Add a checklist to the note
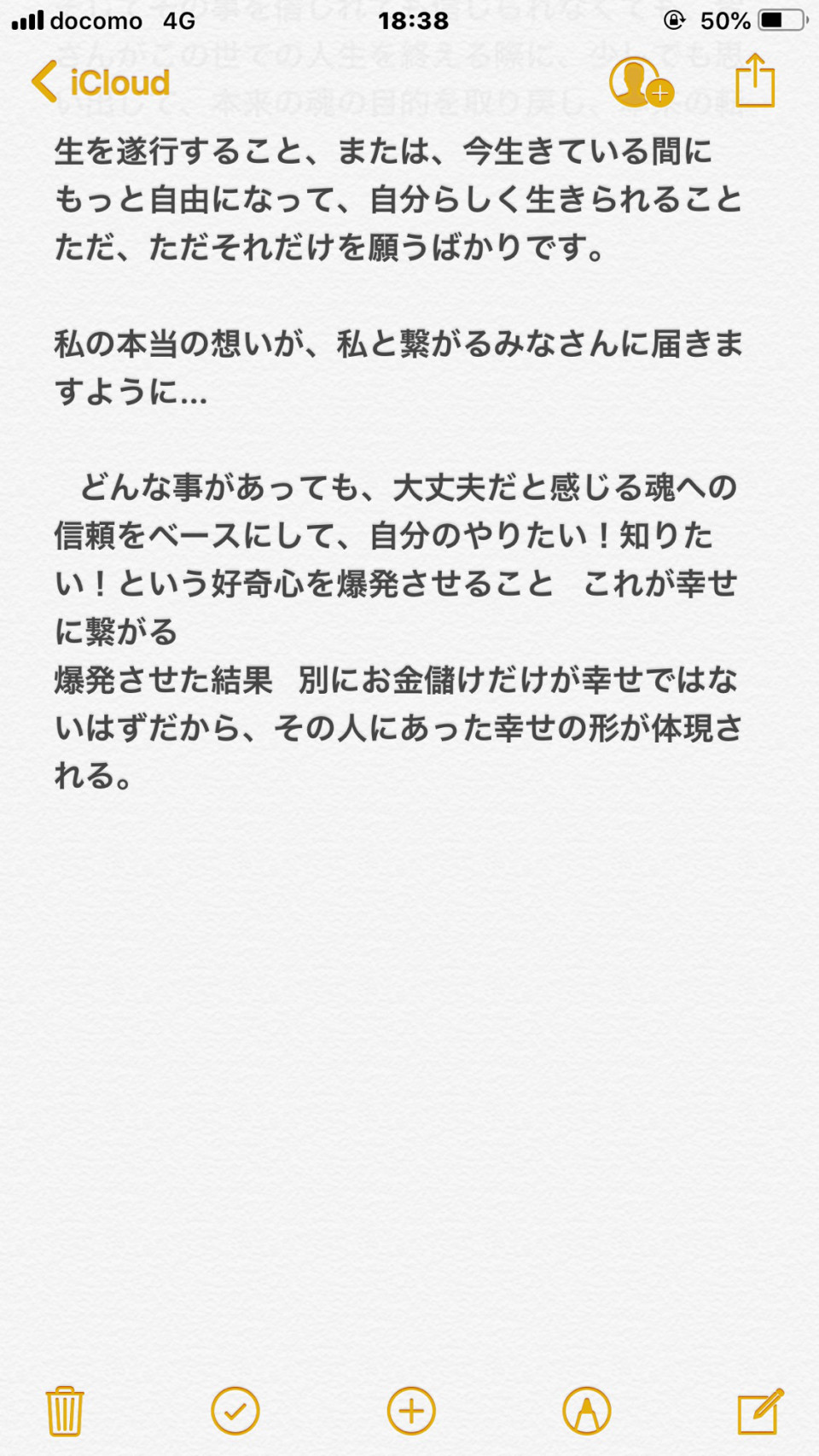The height and width of the screenshot is (1456, 819). click(235, 1411)
